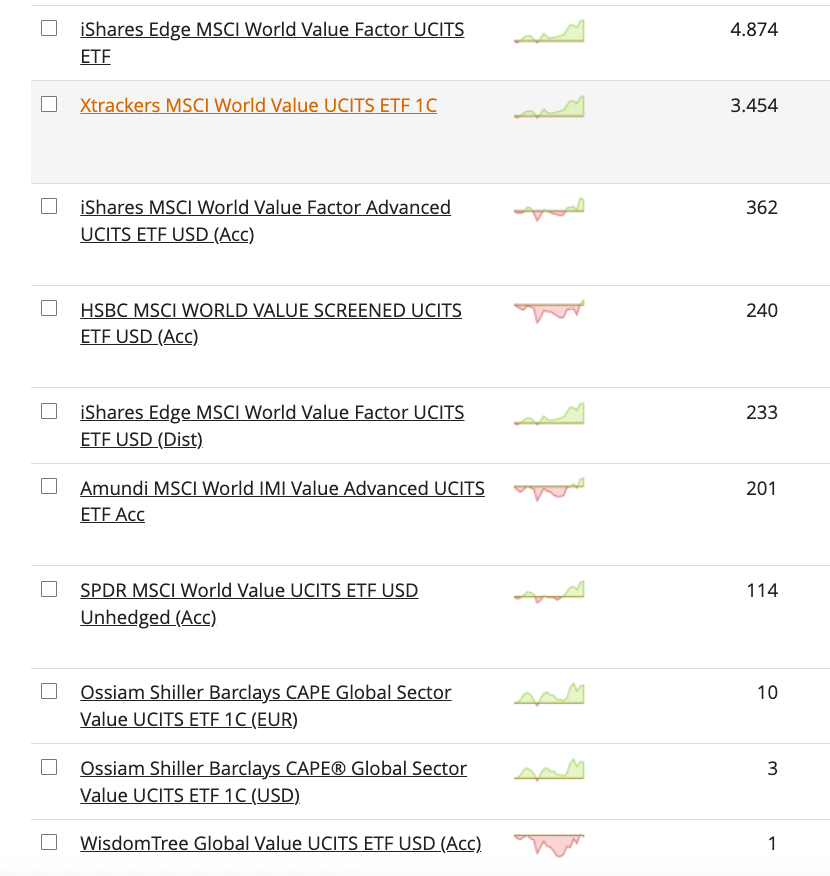Open WisdomTree Global Value UCITS ETF link
Screen dimensions: 830x876
280,844
